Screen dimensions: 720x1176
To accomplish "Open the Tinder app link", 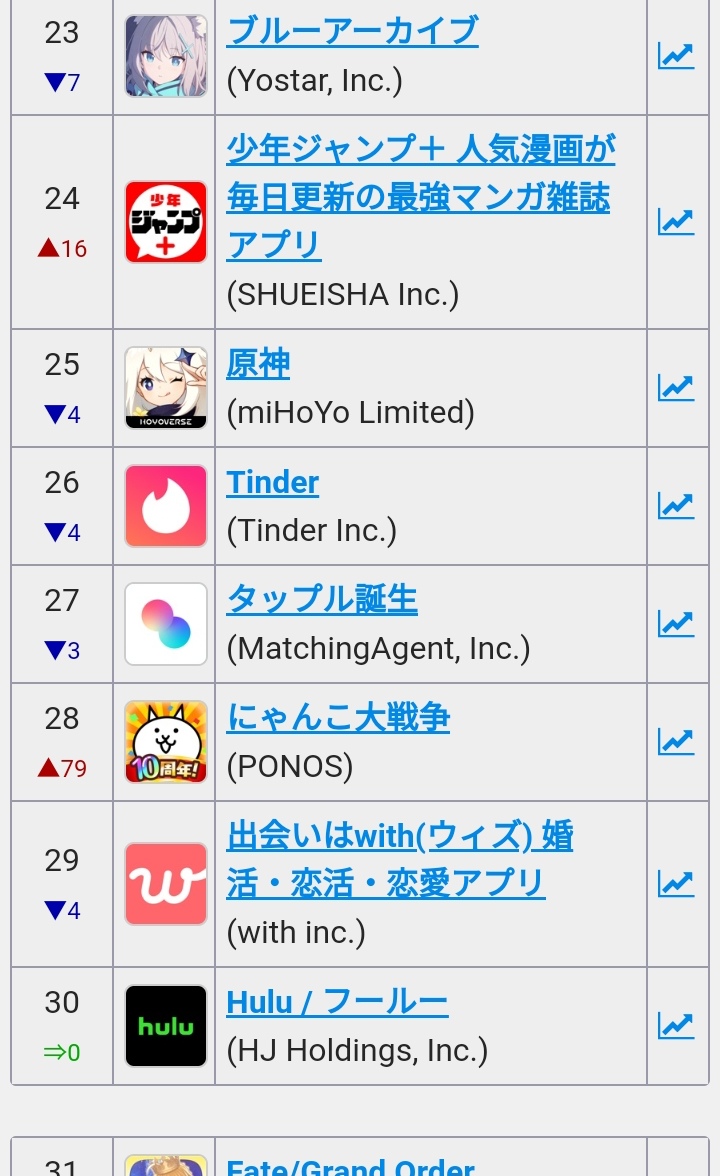I will coord(272,482).
